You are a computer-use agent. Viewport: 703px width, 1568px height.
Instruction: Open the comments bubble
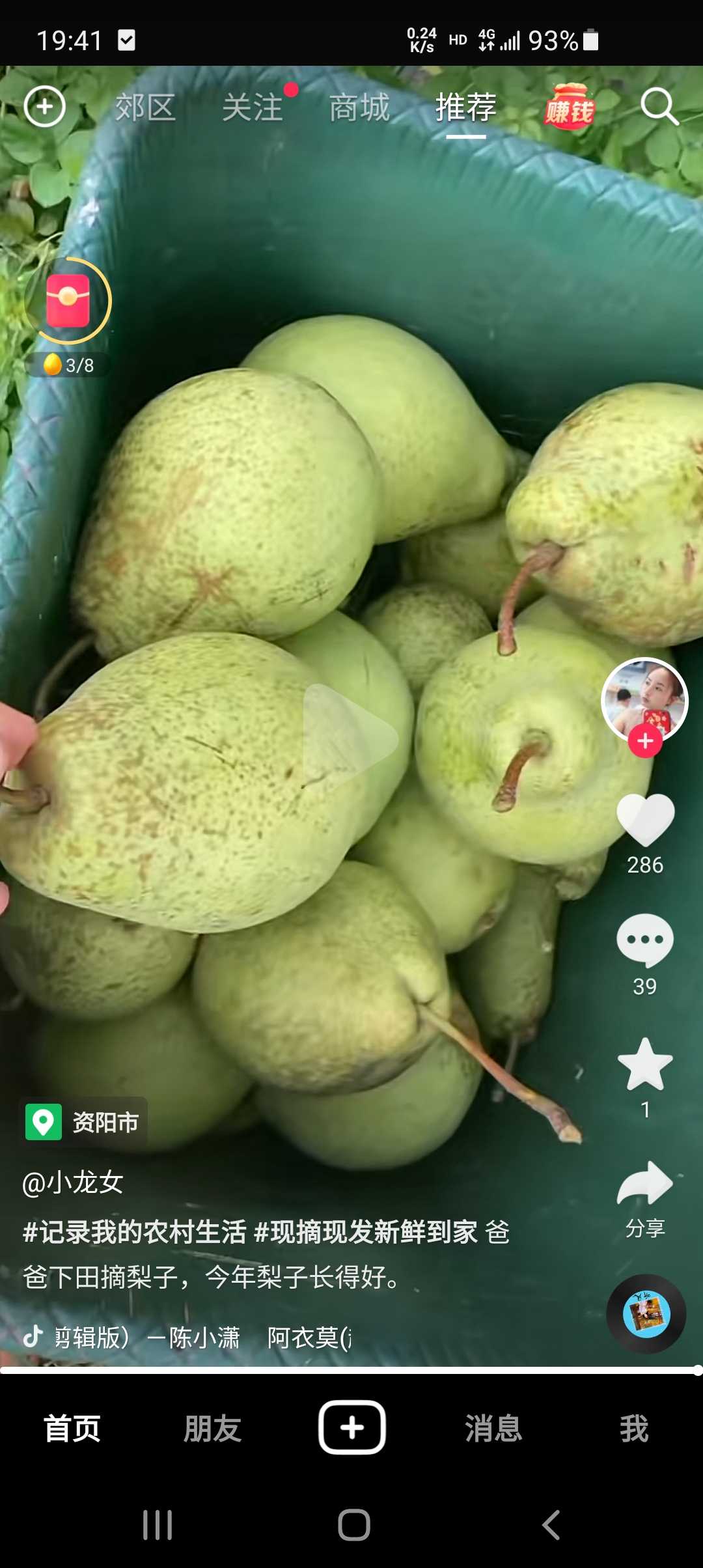click(x=645, y=941)
